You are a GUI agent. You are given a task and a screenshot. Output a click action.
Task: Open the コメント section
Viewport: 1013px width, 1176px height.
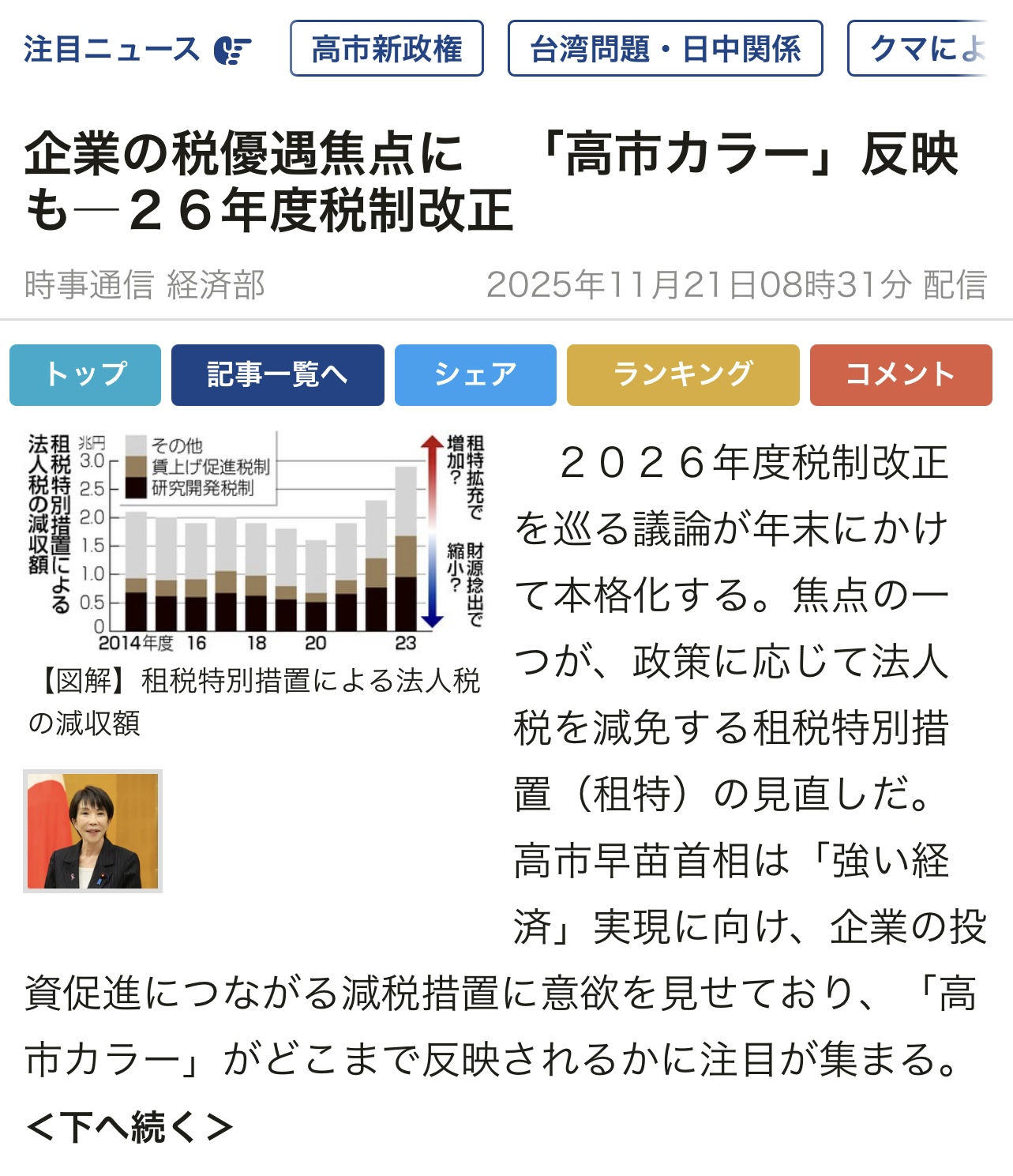tap(900, 374)
